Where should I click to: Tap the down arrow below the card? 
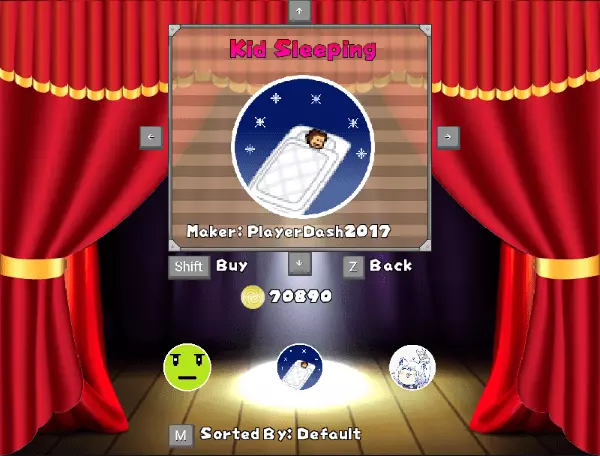tap(300, 264)
